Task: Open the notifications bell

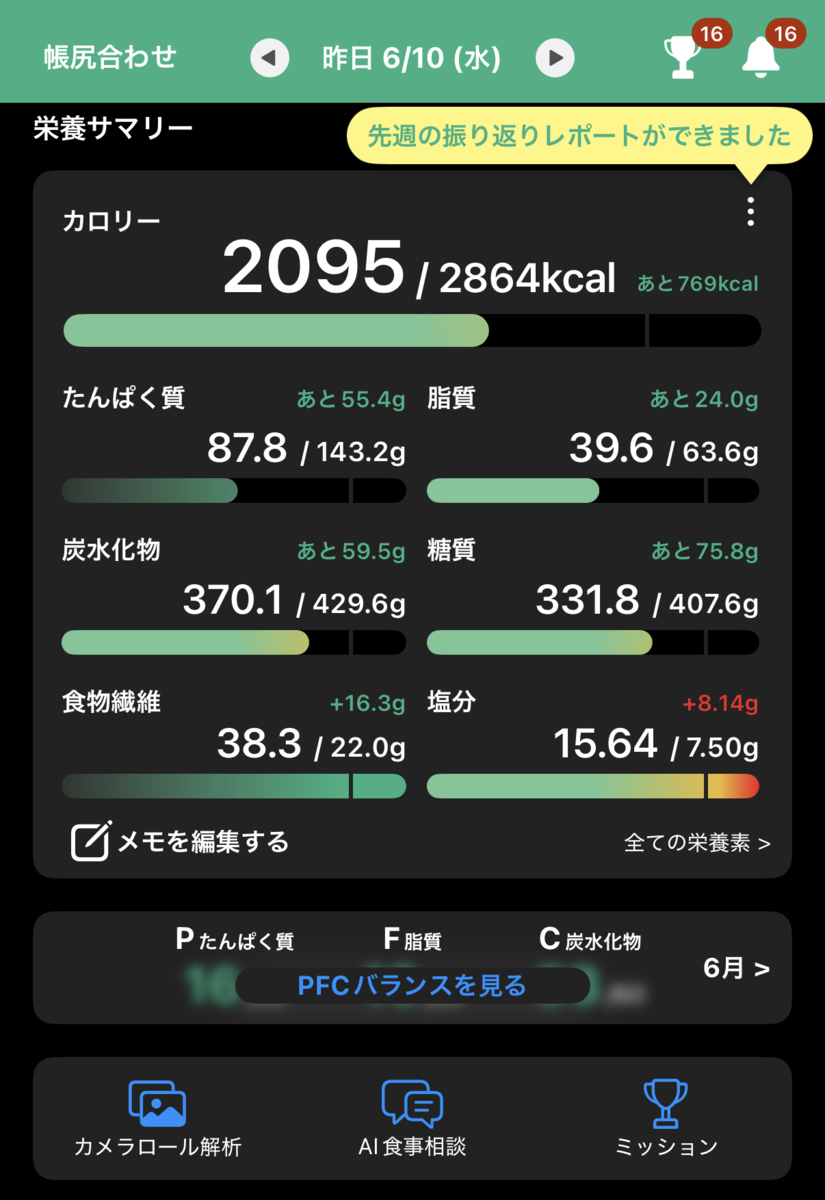Action: (x=761, y=57)
